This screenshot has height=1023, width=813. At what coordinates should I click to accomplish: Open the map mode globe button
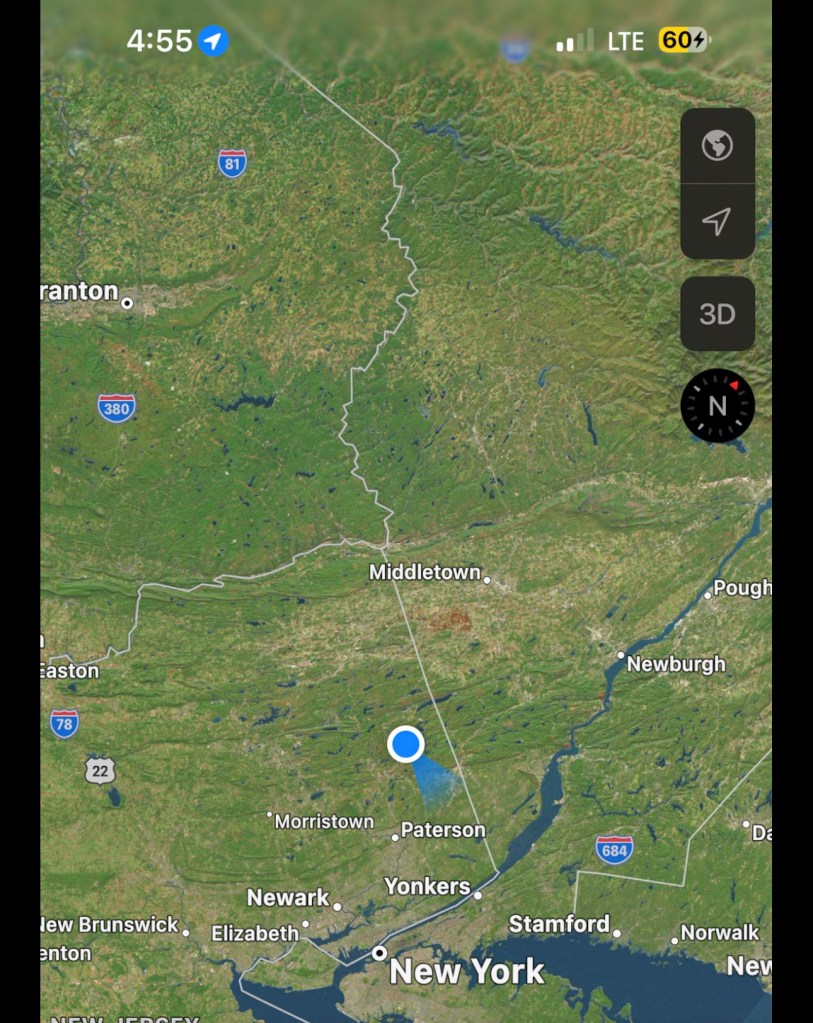click(x=717, y=146)
